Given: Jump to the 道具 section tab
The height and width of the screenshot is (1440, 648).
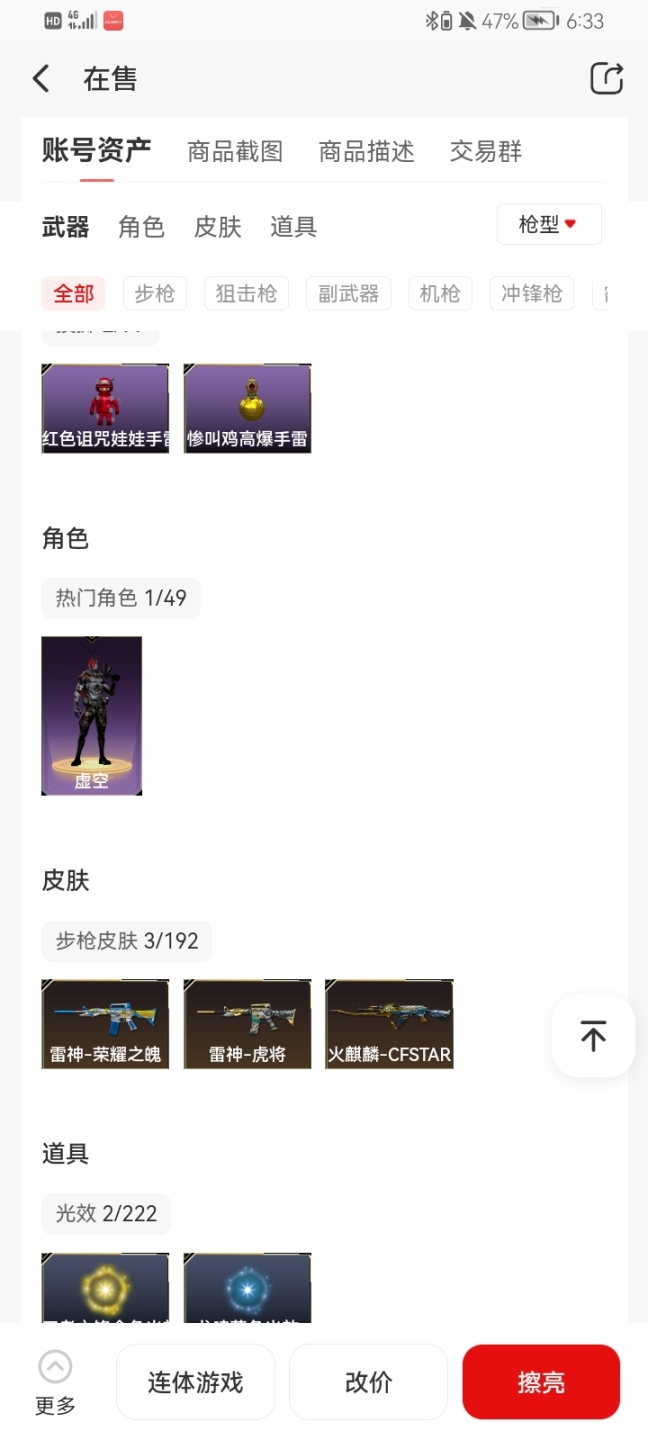Looking at the screenshot, I should pyautogui.click(x=293, y=227).
